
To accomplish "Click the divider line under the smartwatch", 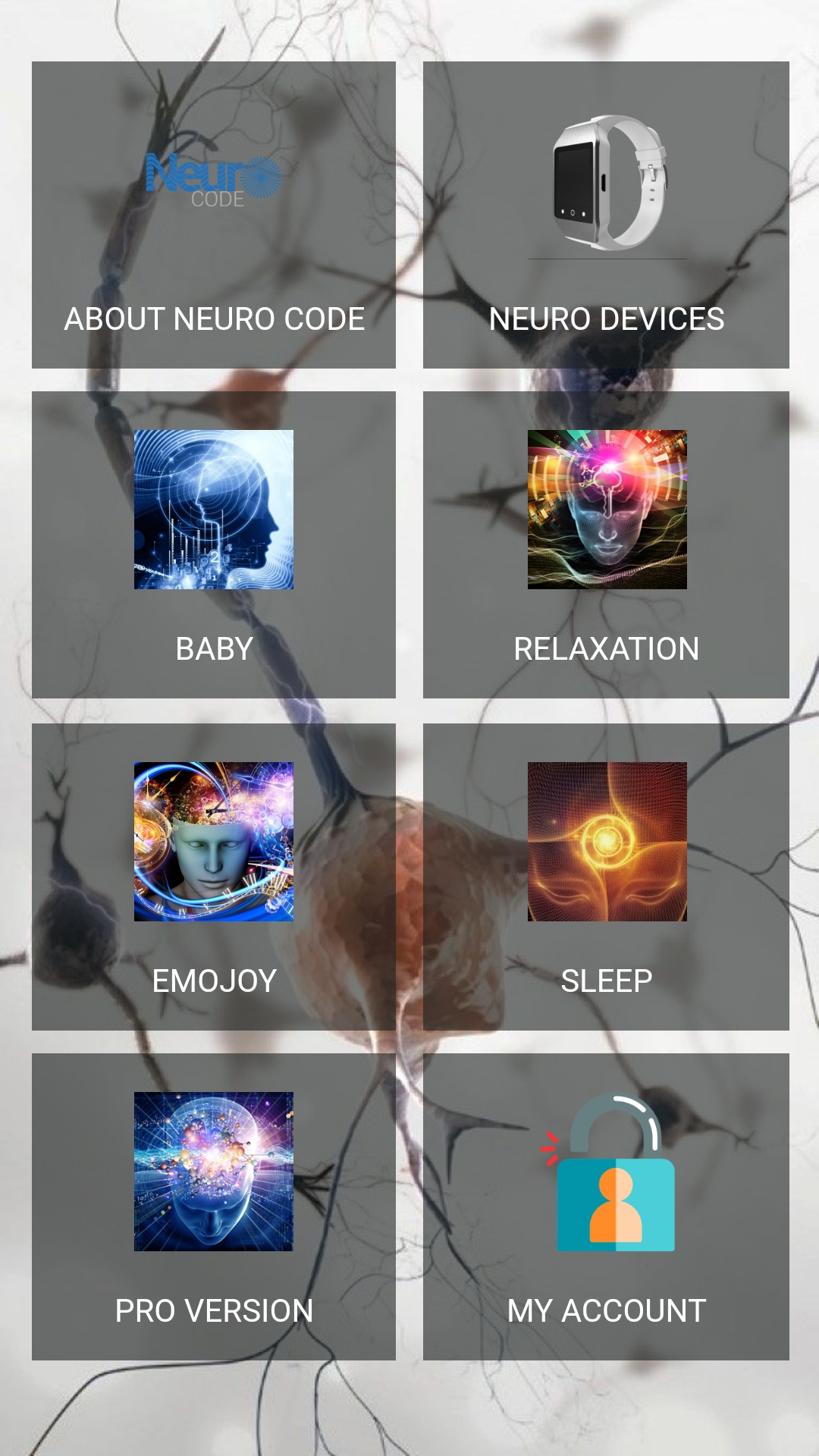I will tap(607, 258).
